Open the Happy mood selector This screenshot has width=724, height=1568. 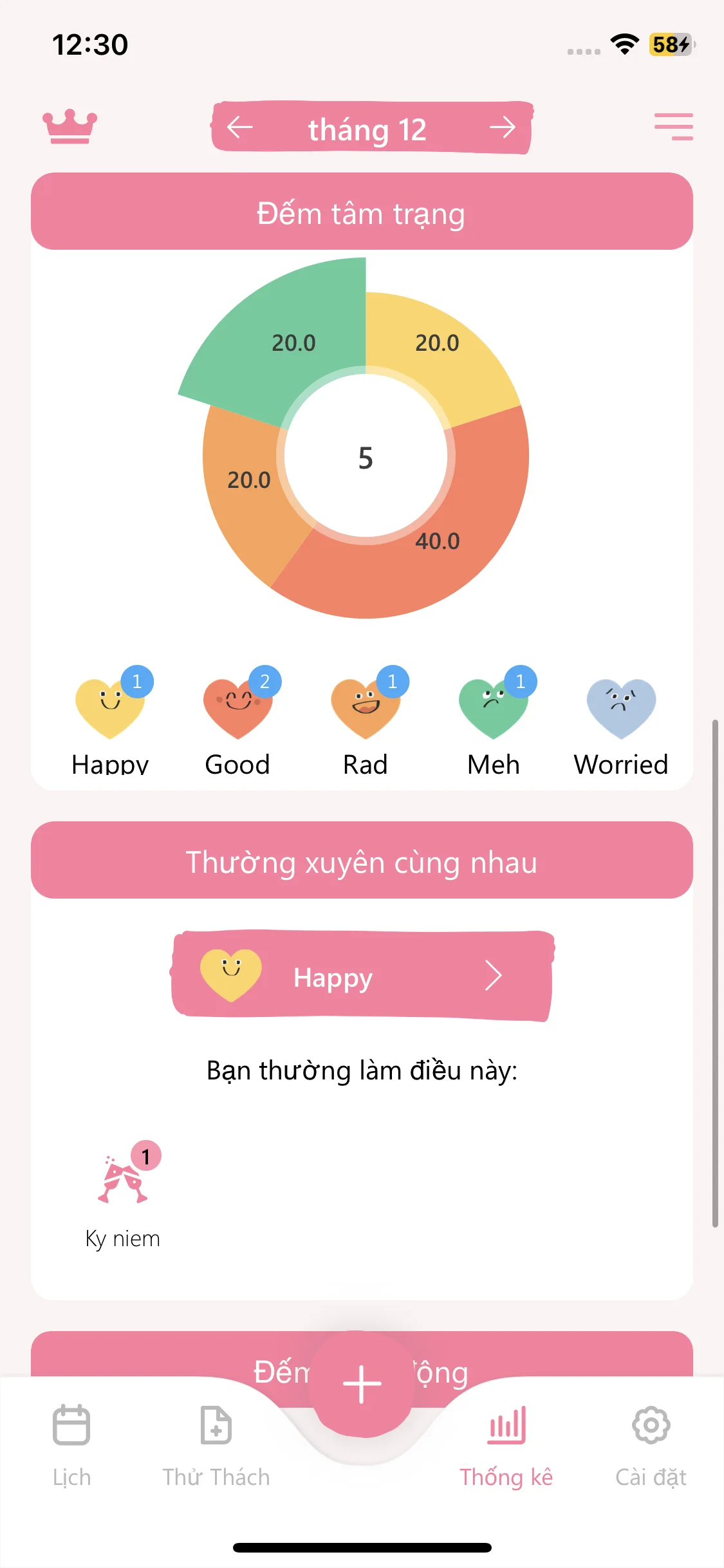click(362, 976)
